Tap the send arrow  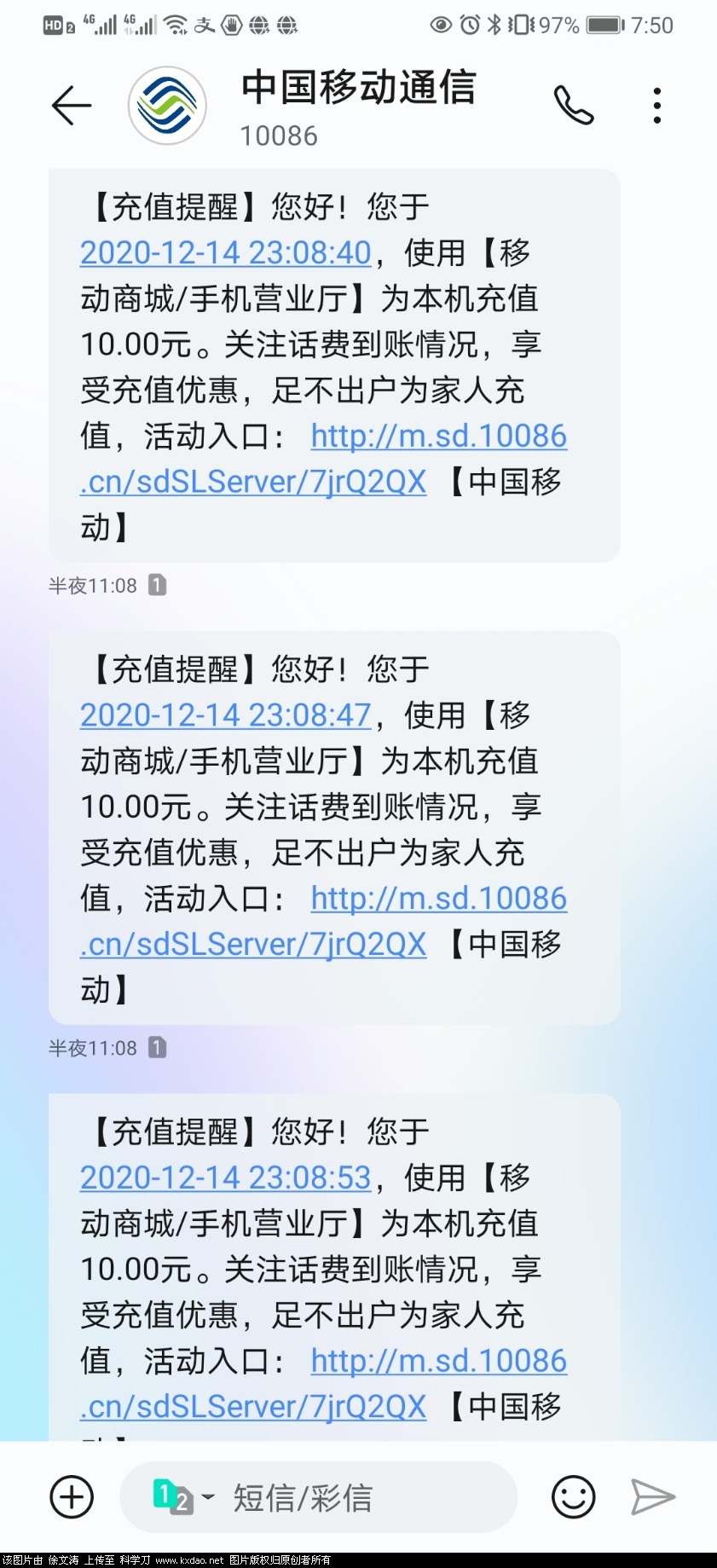[652, 1497]
